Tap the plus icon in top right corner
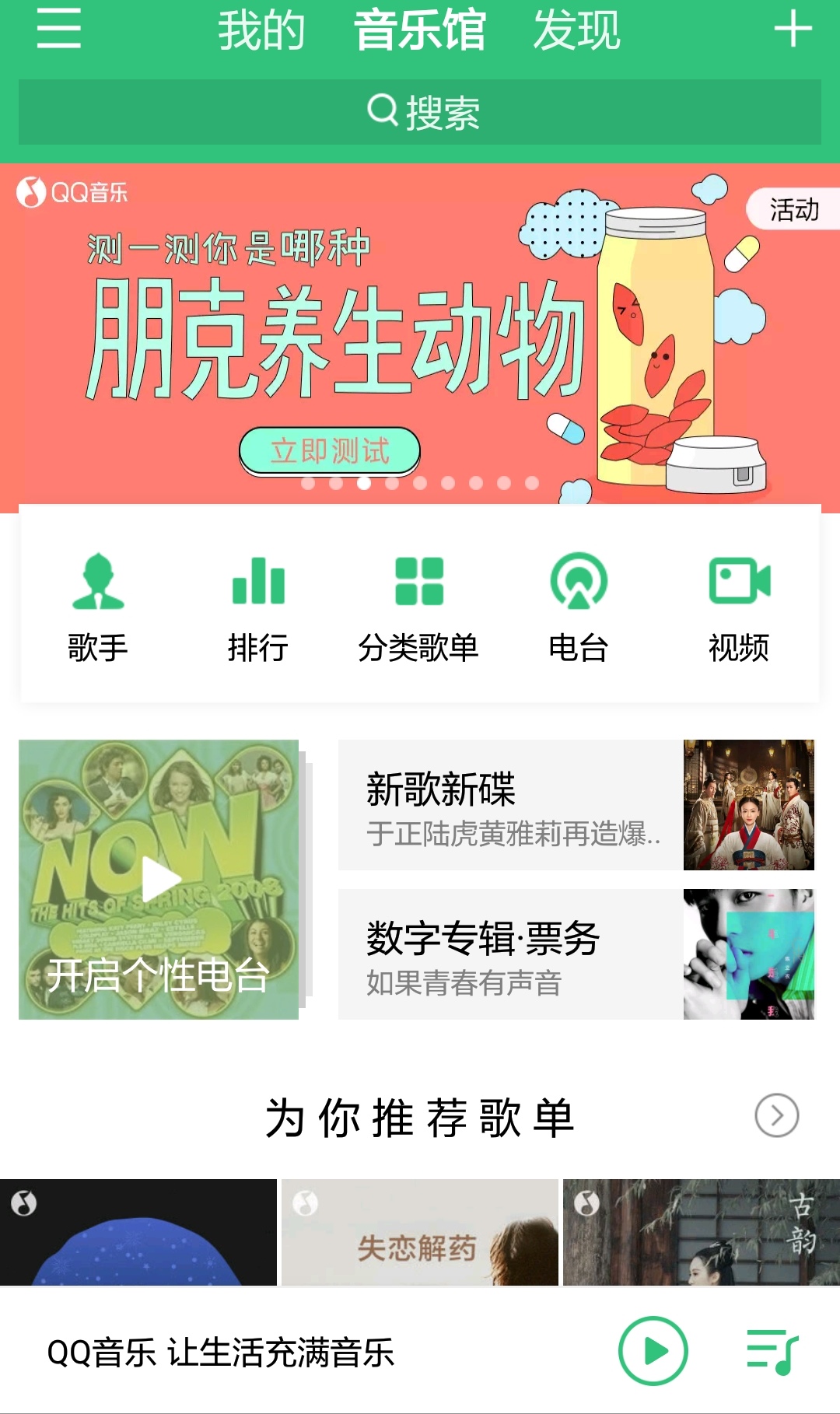The height and width of the screenshot is (1414, 840). (x=793, y=30)
